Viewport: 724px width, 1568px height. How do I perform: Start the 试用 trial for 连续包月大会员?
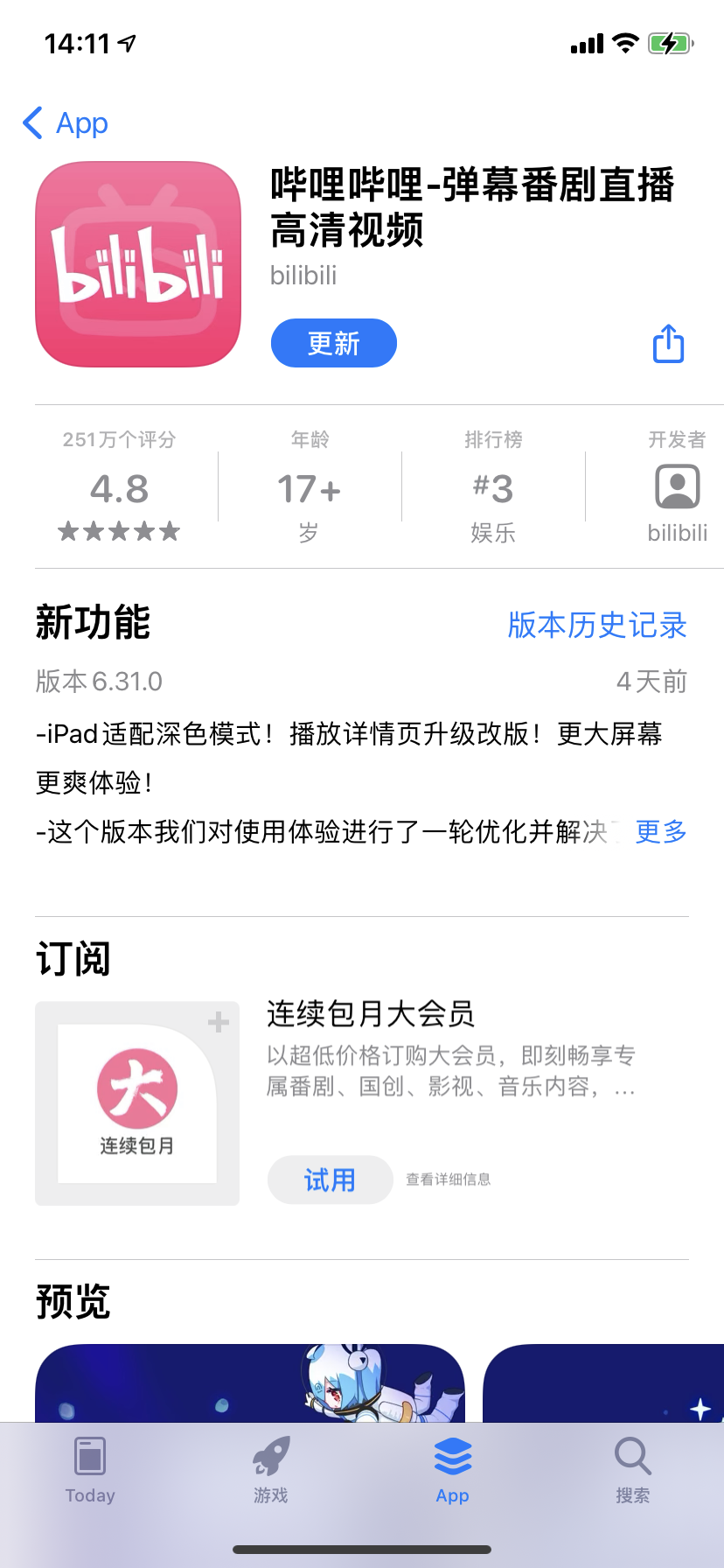coord(330,1179)
